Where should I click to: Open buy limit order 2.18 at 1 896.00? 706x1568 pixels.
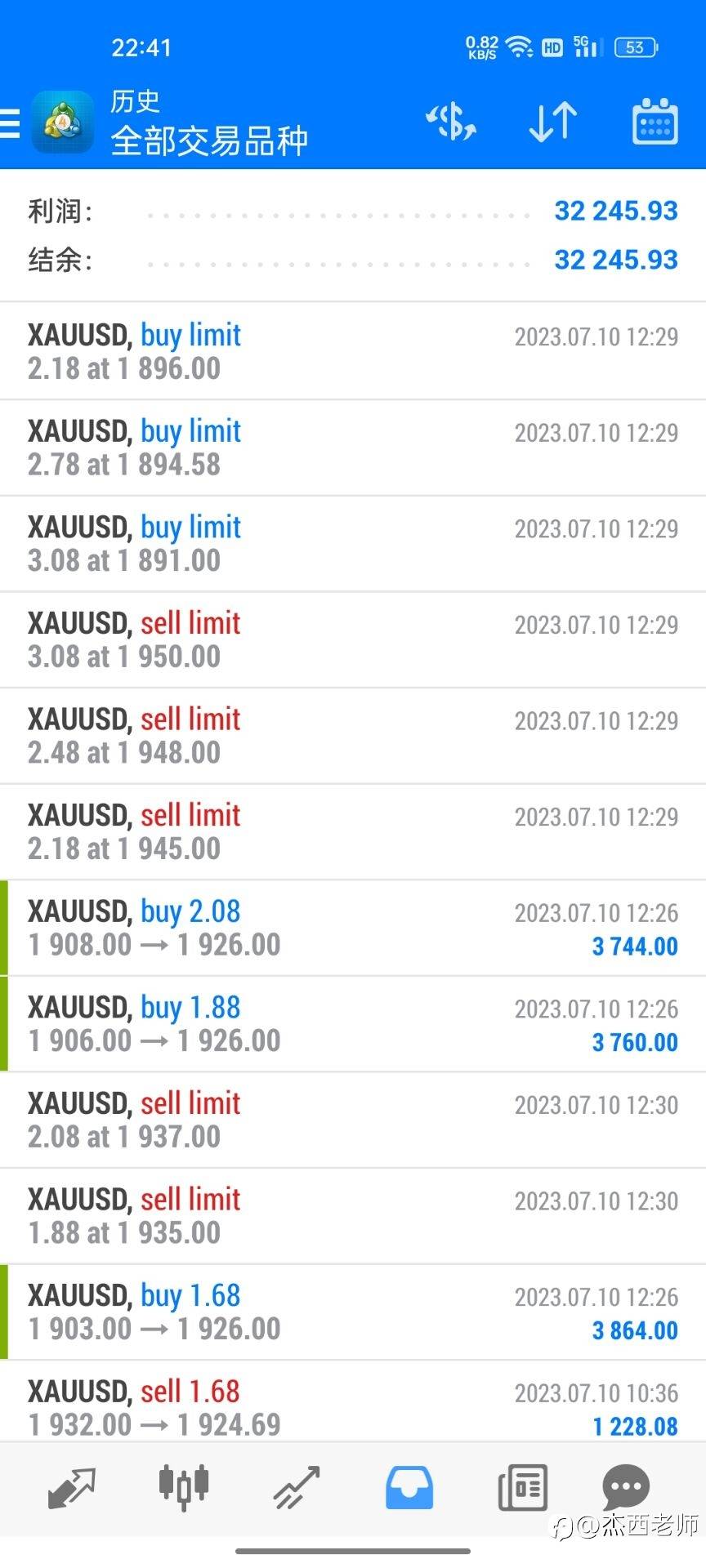[x=353, y=351]
